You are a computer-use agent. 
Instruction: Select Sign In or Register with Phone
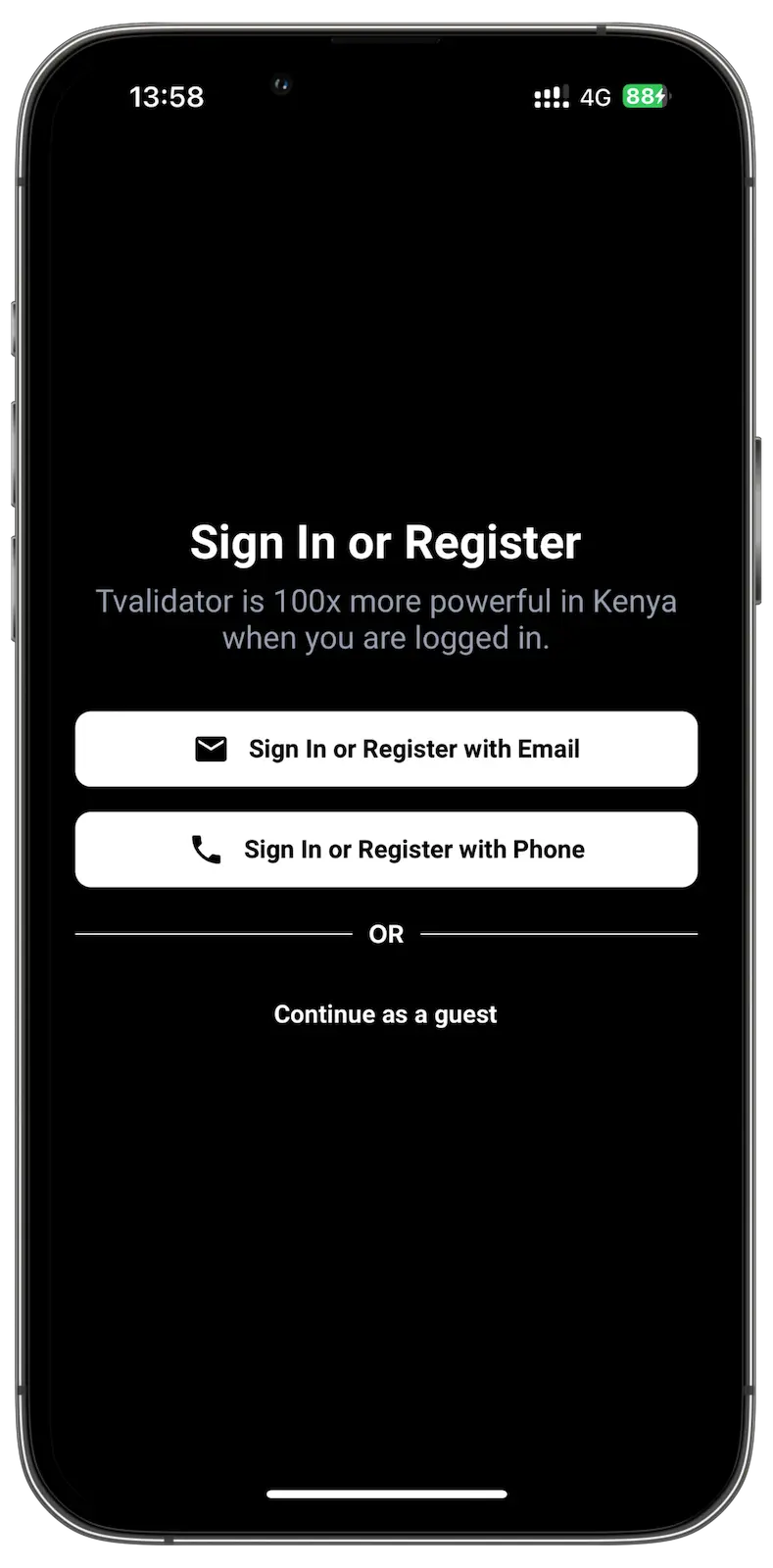point(386,850)
